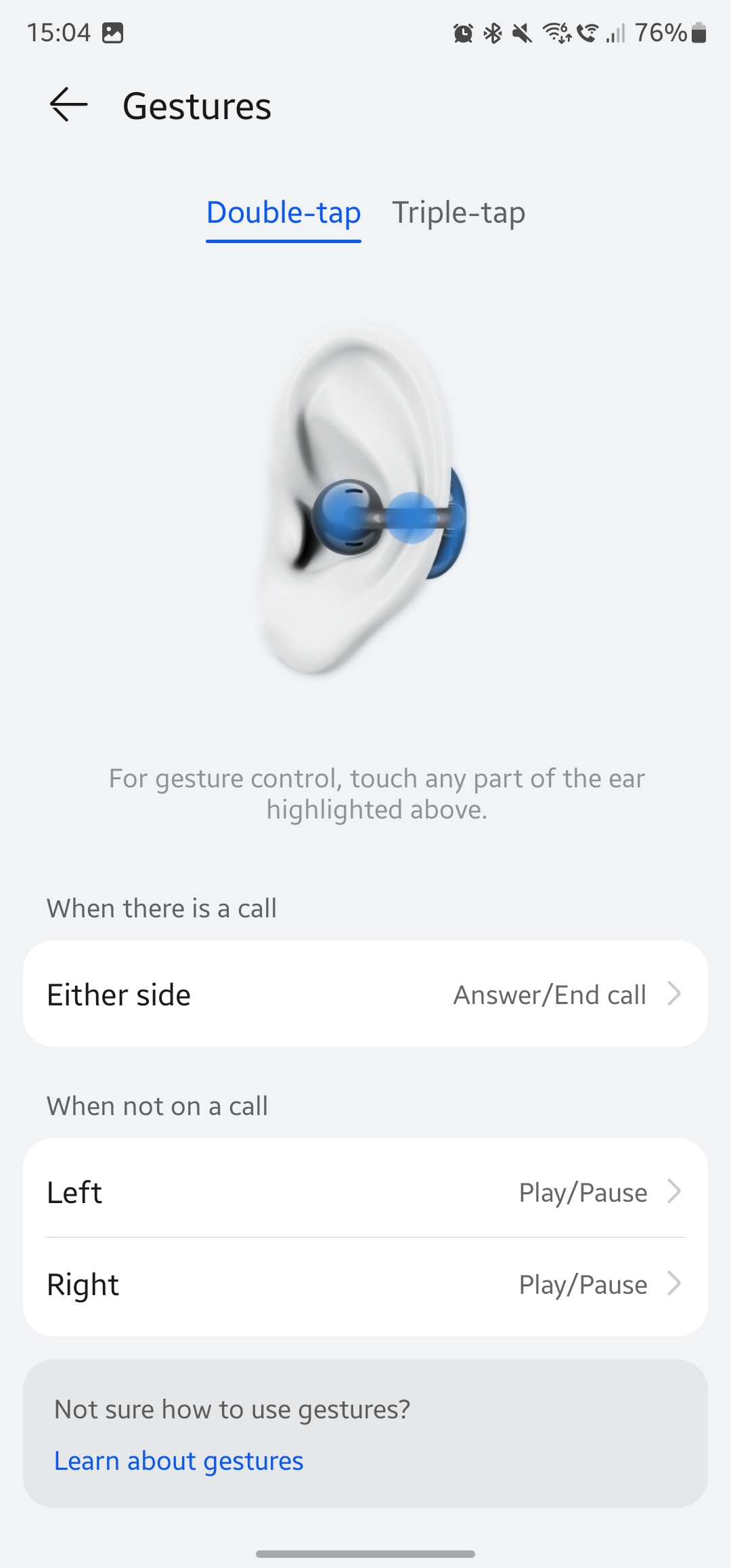This screenshot has width=731, height=1568.
Task: Change the Left earbud Play/Pause gesture
Action: (365, 1192)
